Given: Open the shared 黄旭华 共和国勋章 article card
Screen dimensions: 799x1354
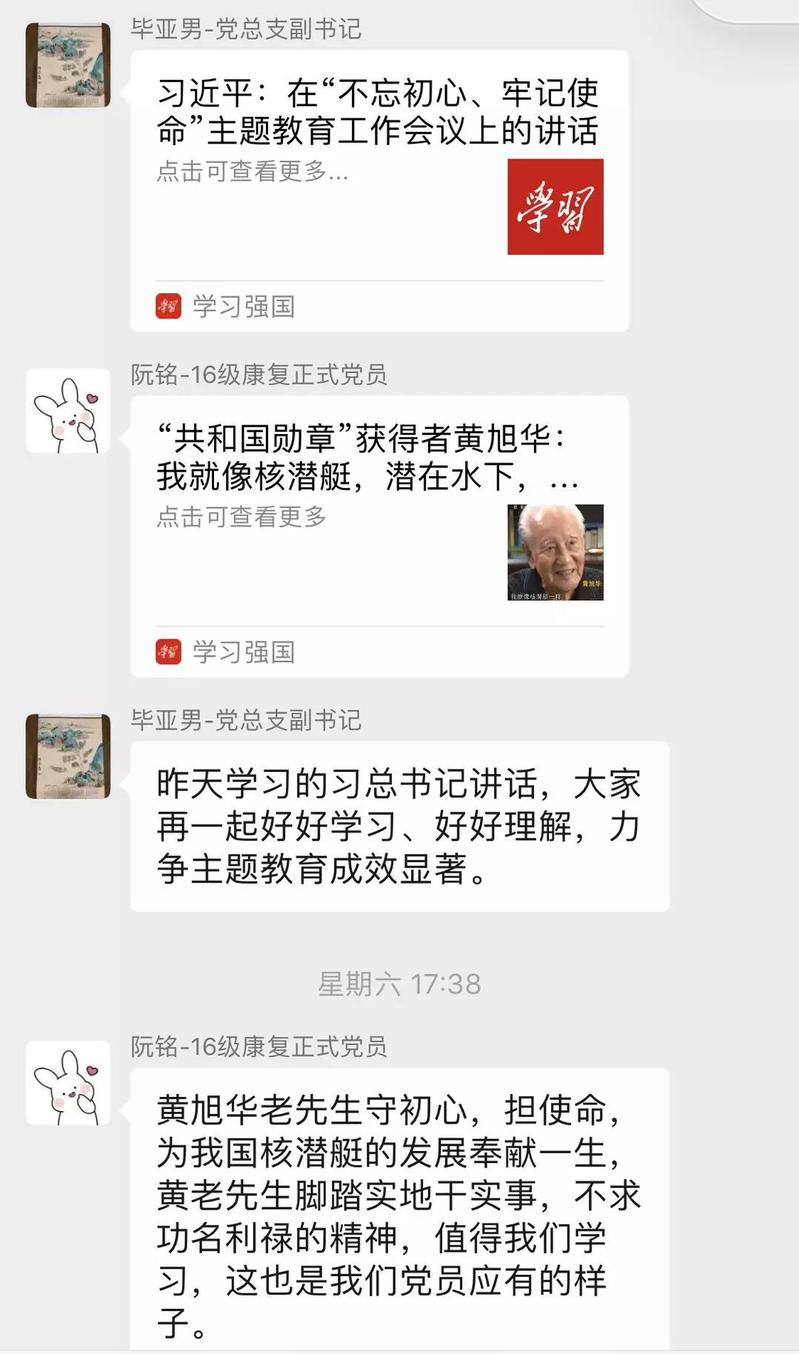Looking at the screenshot, I should pos(379,535).
